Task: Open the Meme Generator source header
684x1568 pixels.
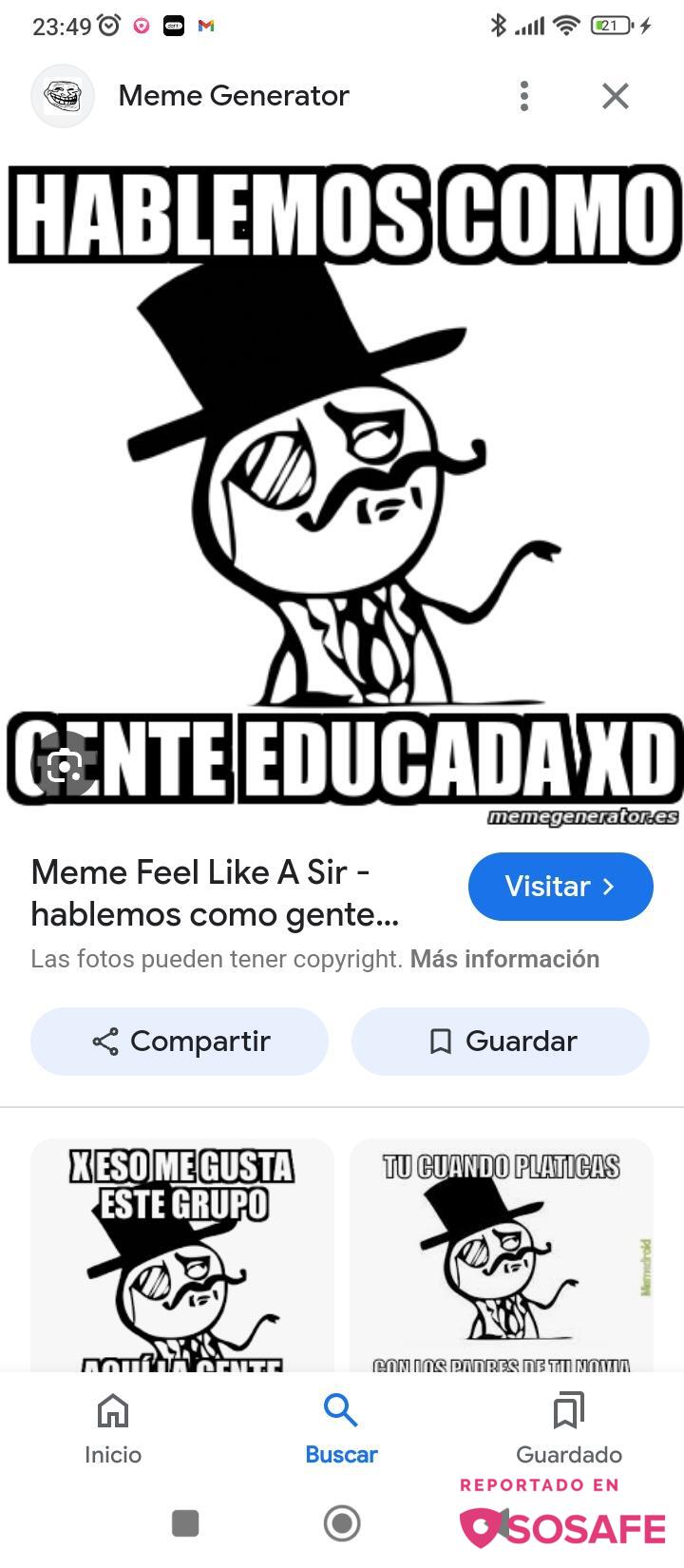Action: click(233, 96)
